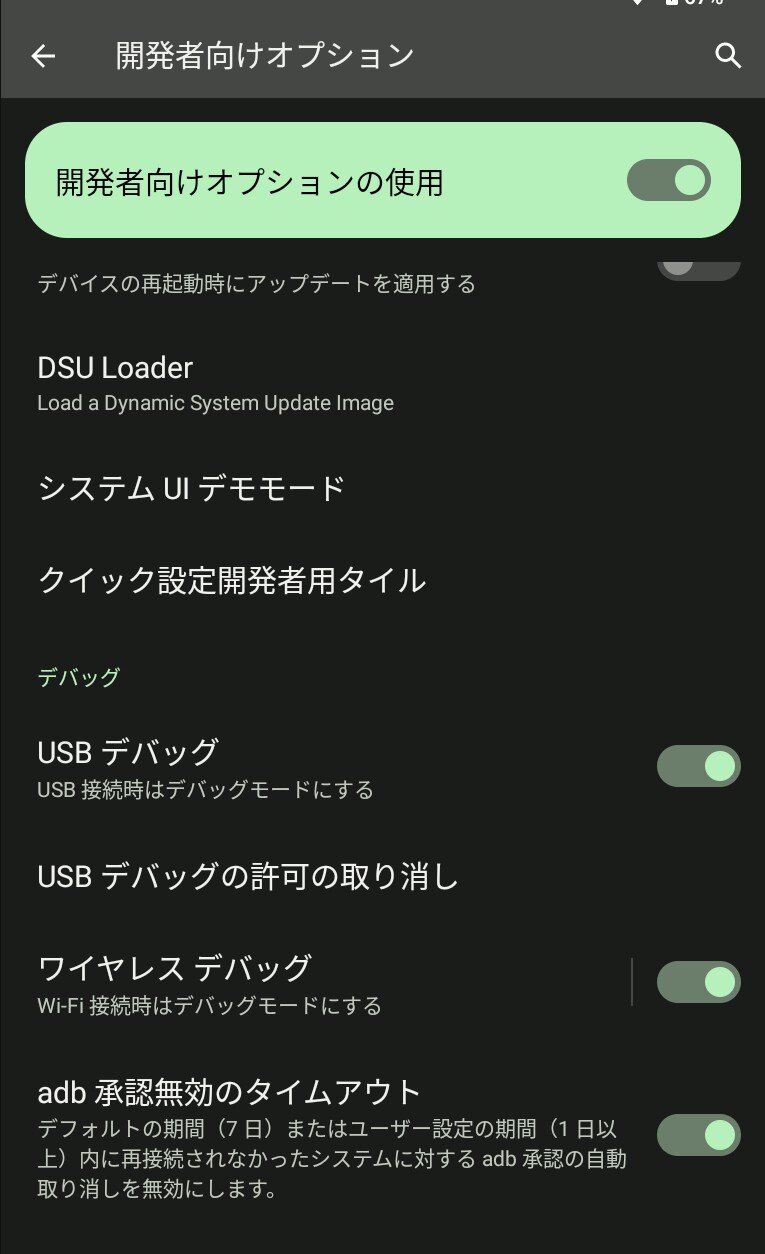Tap the デバッグ section header
The height and width of the screenshot is (1254, 765).
pyautogui.click(x=77, y=676)
